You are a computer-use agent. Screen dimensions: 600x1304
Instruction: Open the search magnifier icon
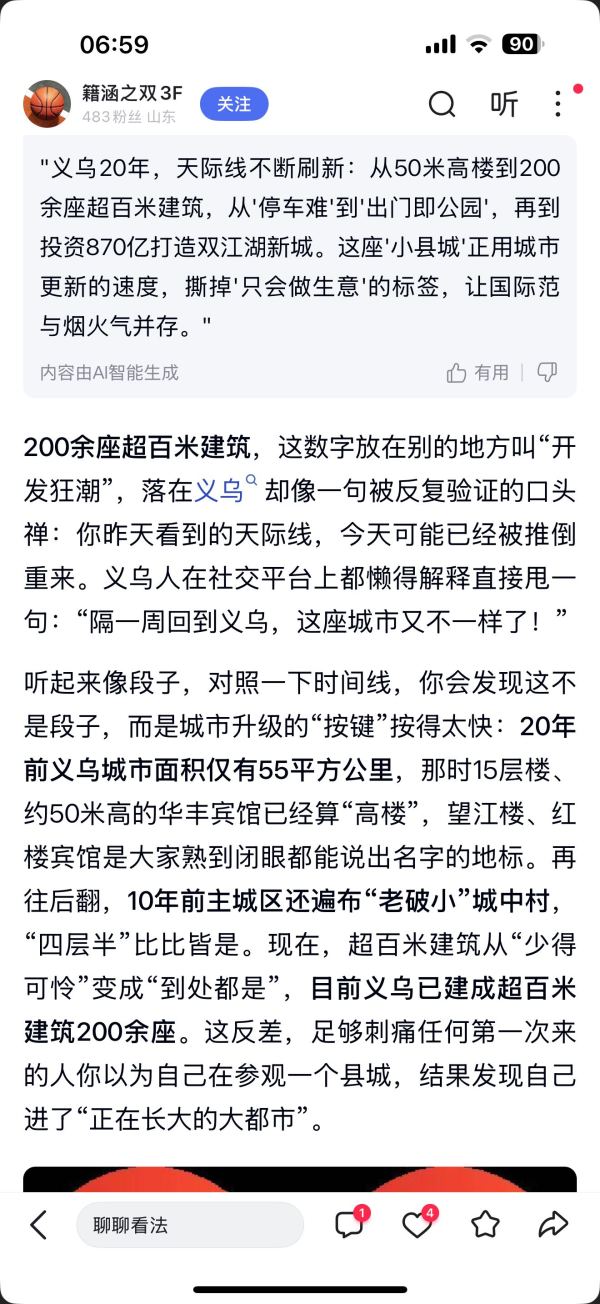point(441,104)
